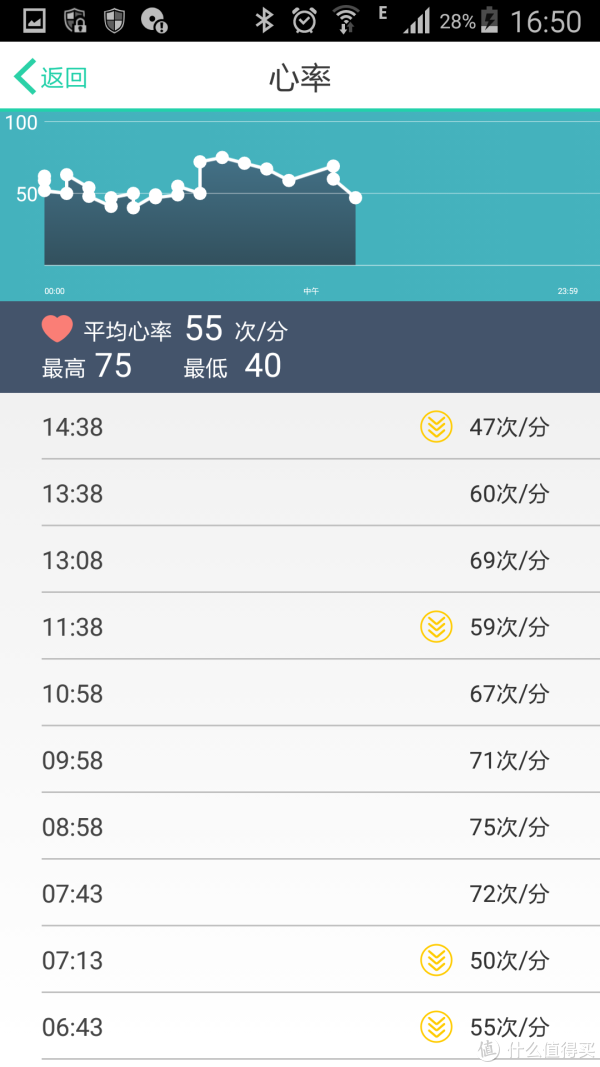Viewport: 600px width, 1067px height.
Task: Select the 13:38 reading of 60次/分
Action: 300,493
